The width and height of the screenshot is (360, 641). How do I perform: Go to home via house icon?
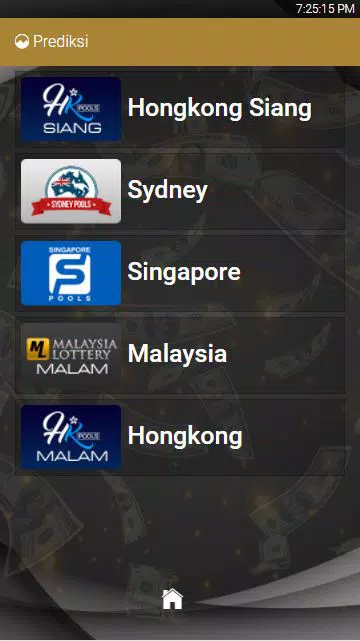172,599
